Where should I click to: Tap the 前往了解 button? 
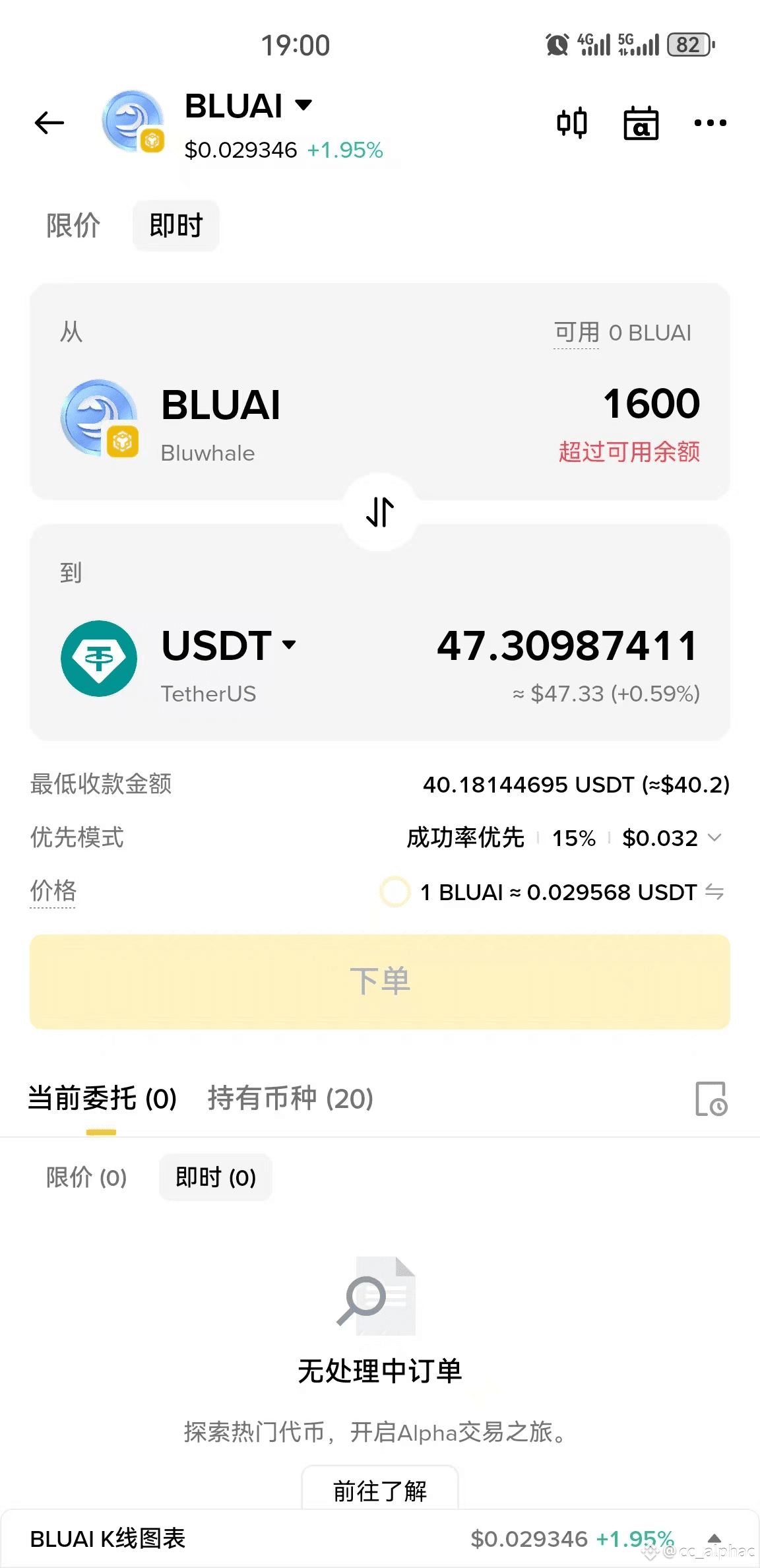coord(380,1490)
